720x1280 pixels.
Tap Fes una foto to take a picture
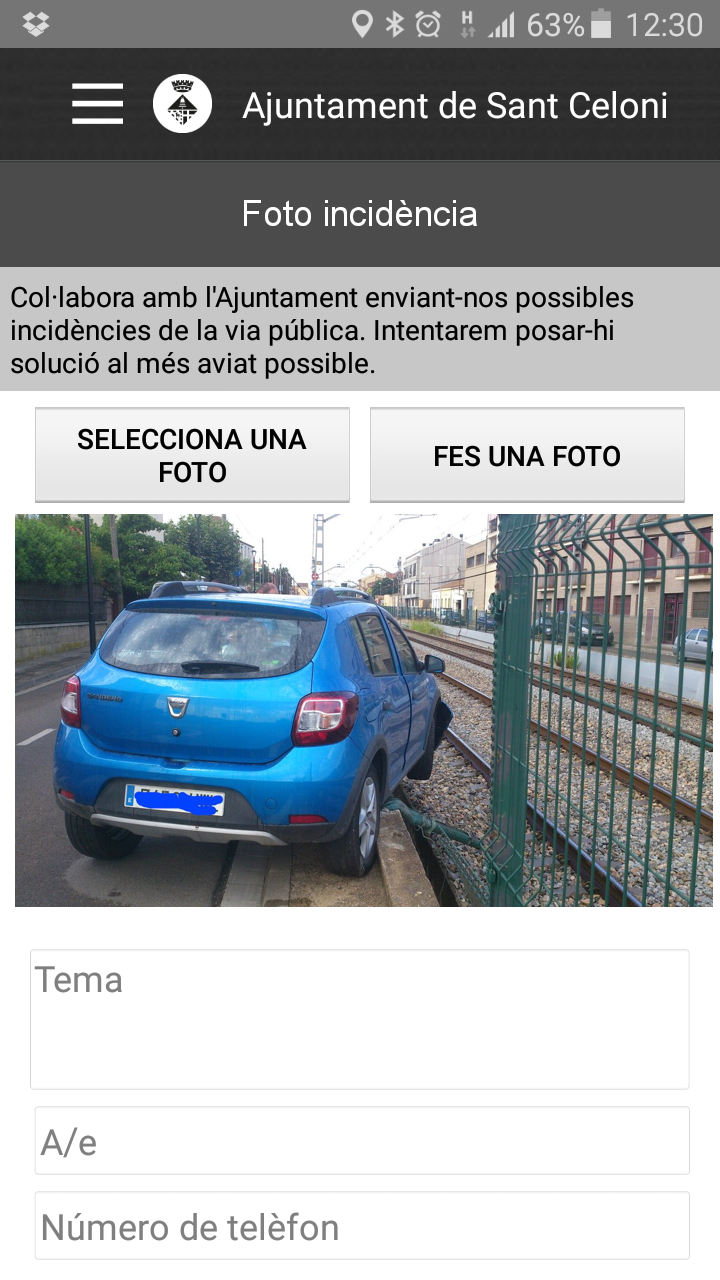(527, 455)
